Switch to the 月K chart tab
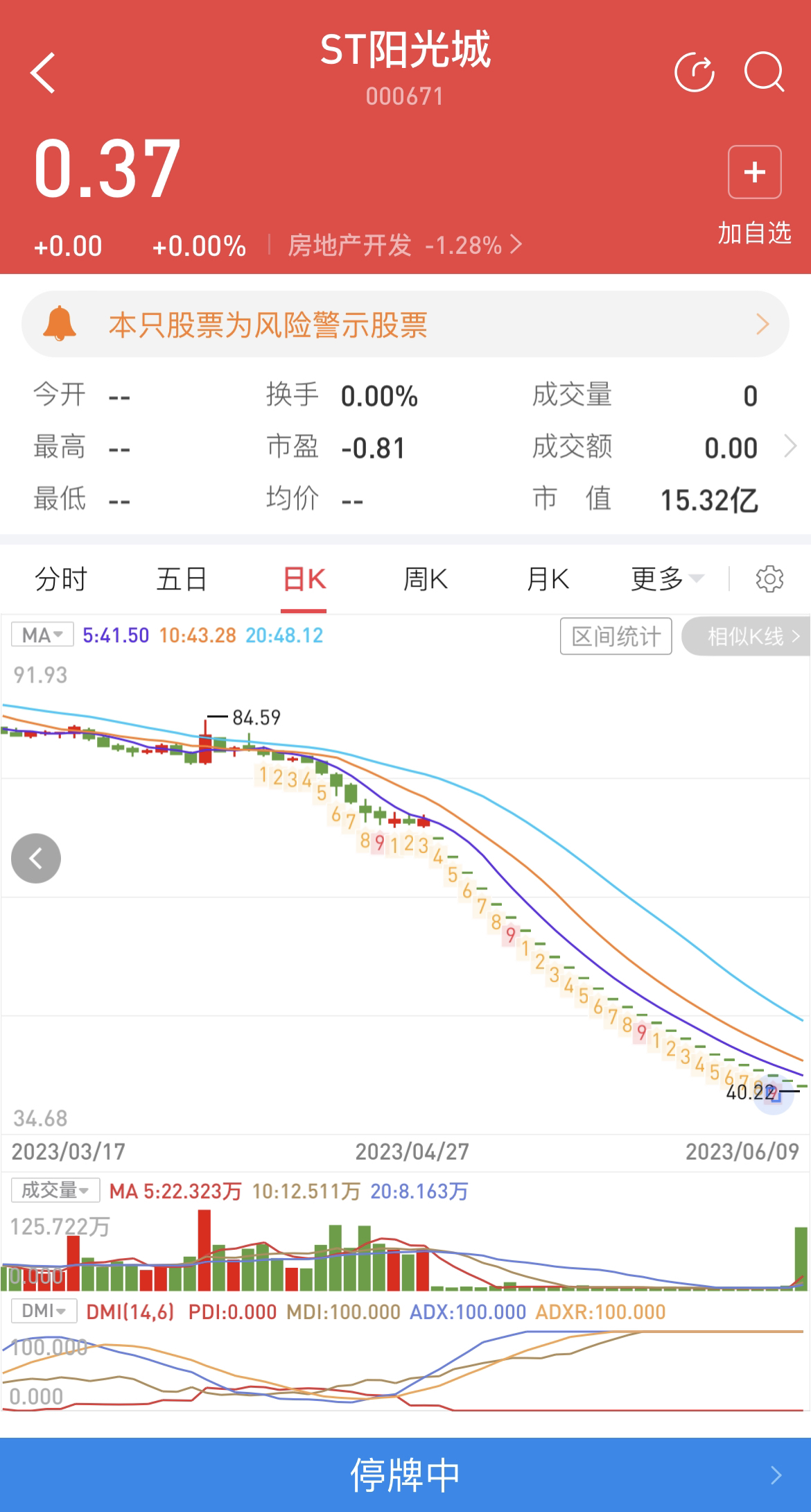The height and width of the screenshot is (1512, 811). coord(548,579)
